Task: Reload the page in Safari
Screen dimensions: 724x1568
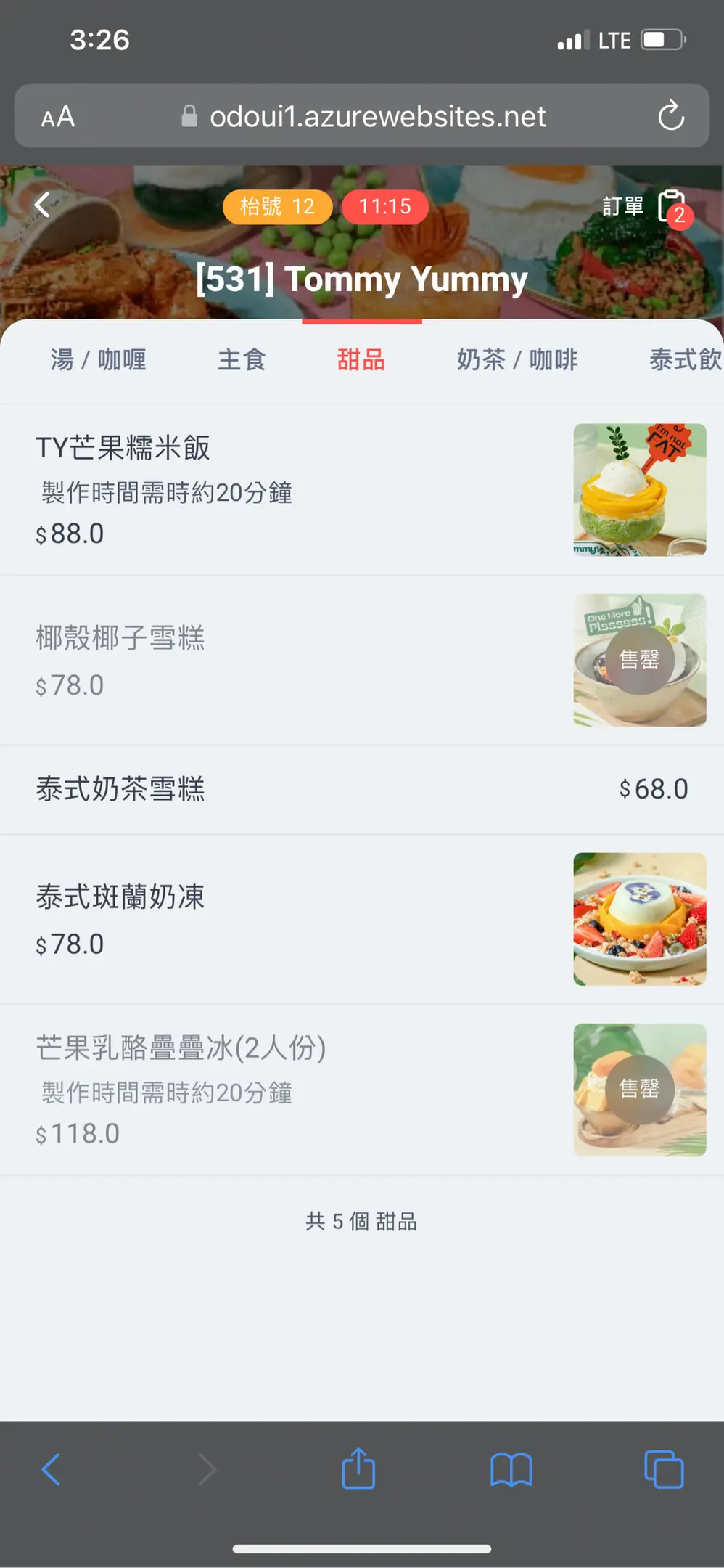Action: coord(671,116)
